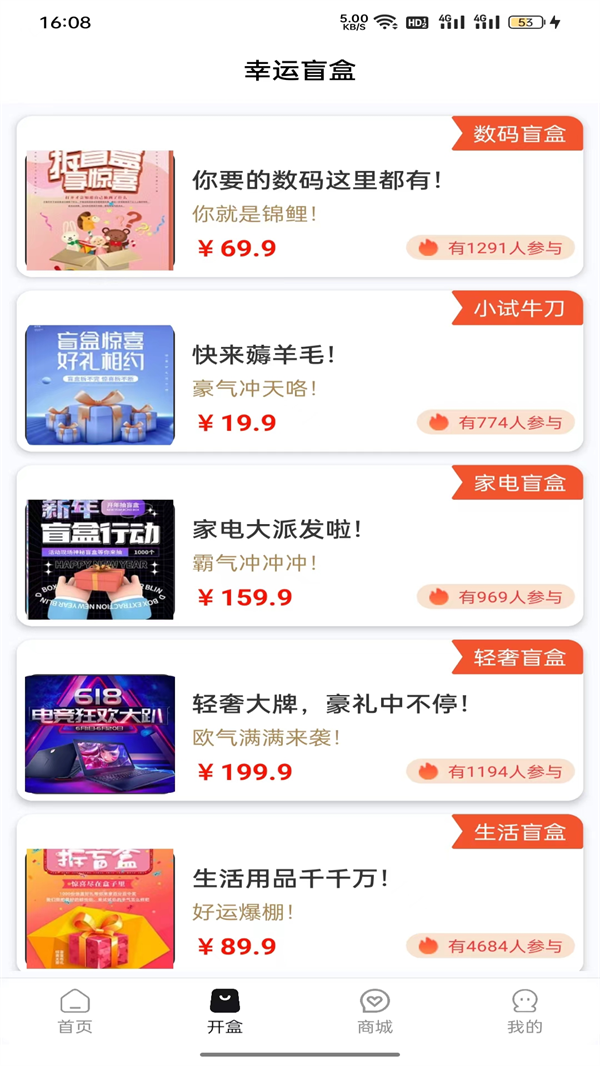Open the 生活盲盒 card
The height and width of the screenshot is (1066, 600).
coord(300,893)
